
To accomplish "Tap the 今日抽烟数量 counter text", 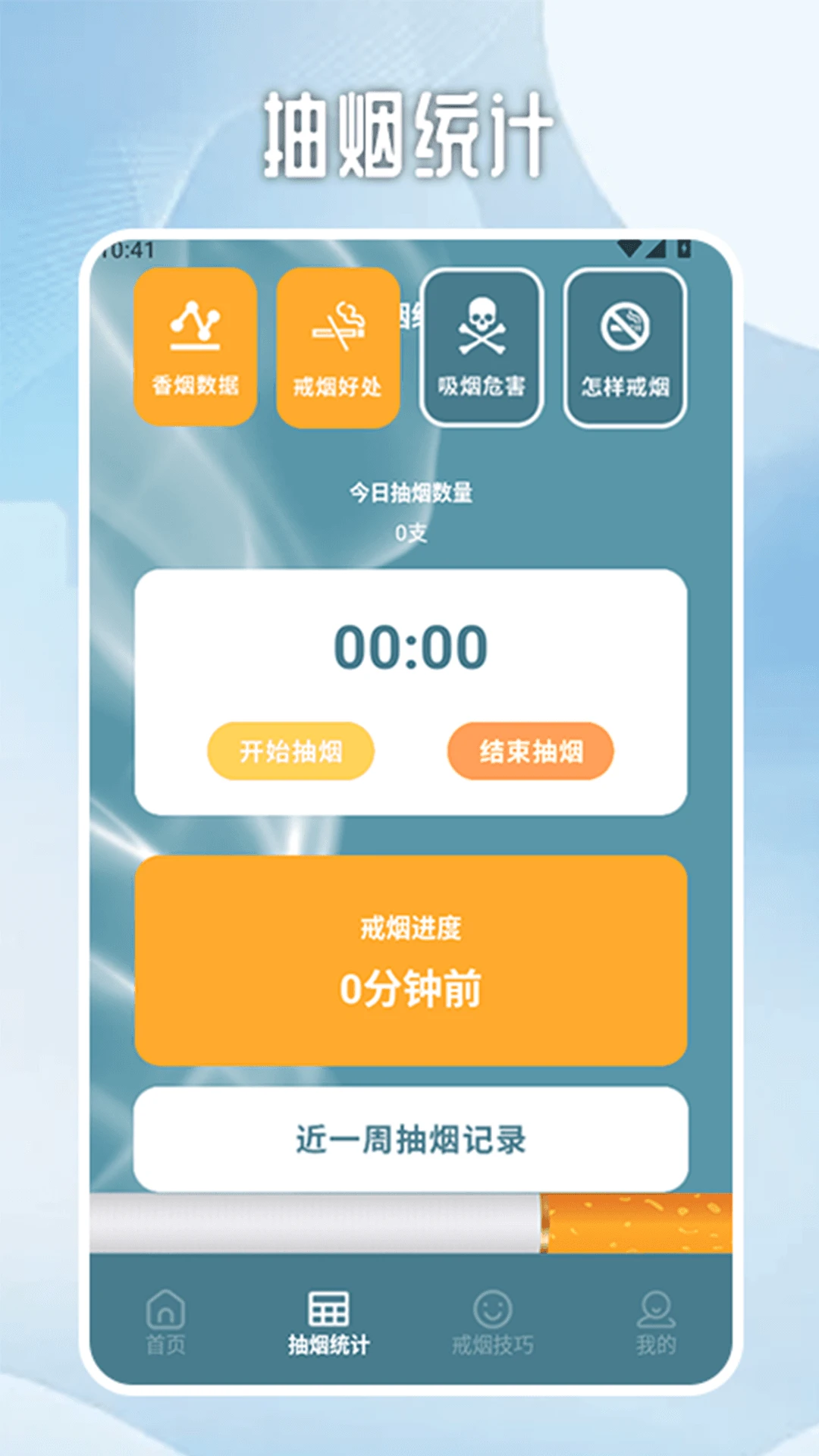I will click(x=409, y=494).
